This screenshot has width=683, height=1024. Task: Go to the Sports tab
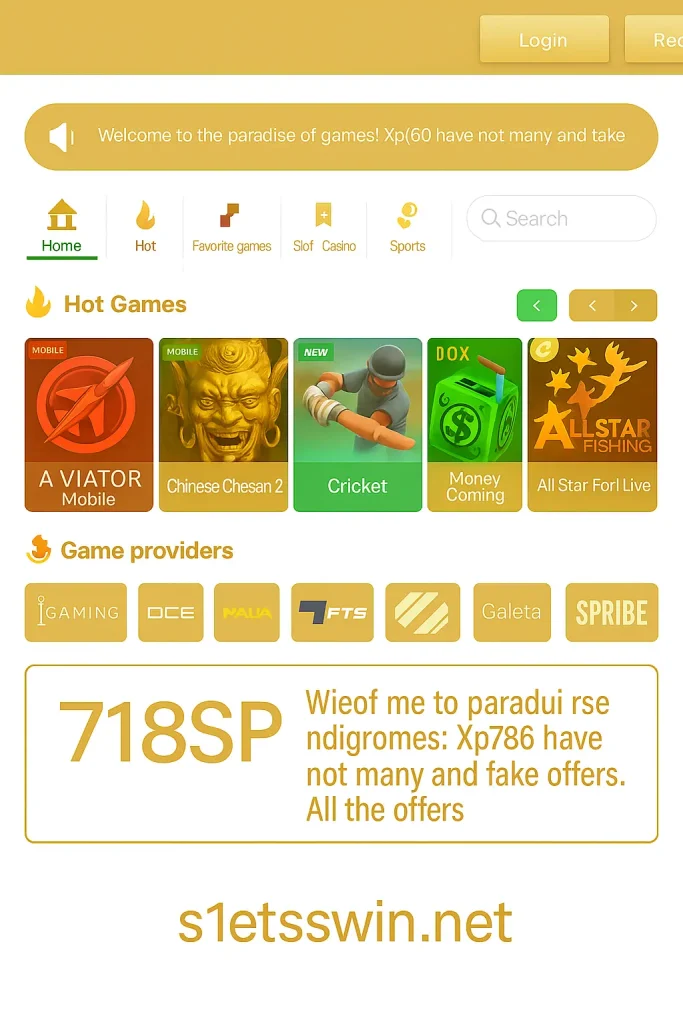click(x=407, y=226)
